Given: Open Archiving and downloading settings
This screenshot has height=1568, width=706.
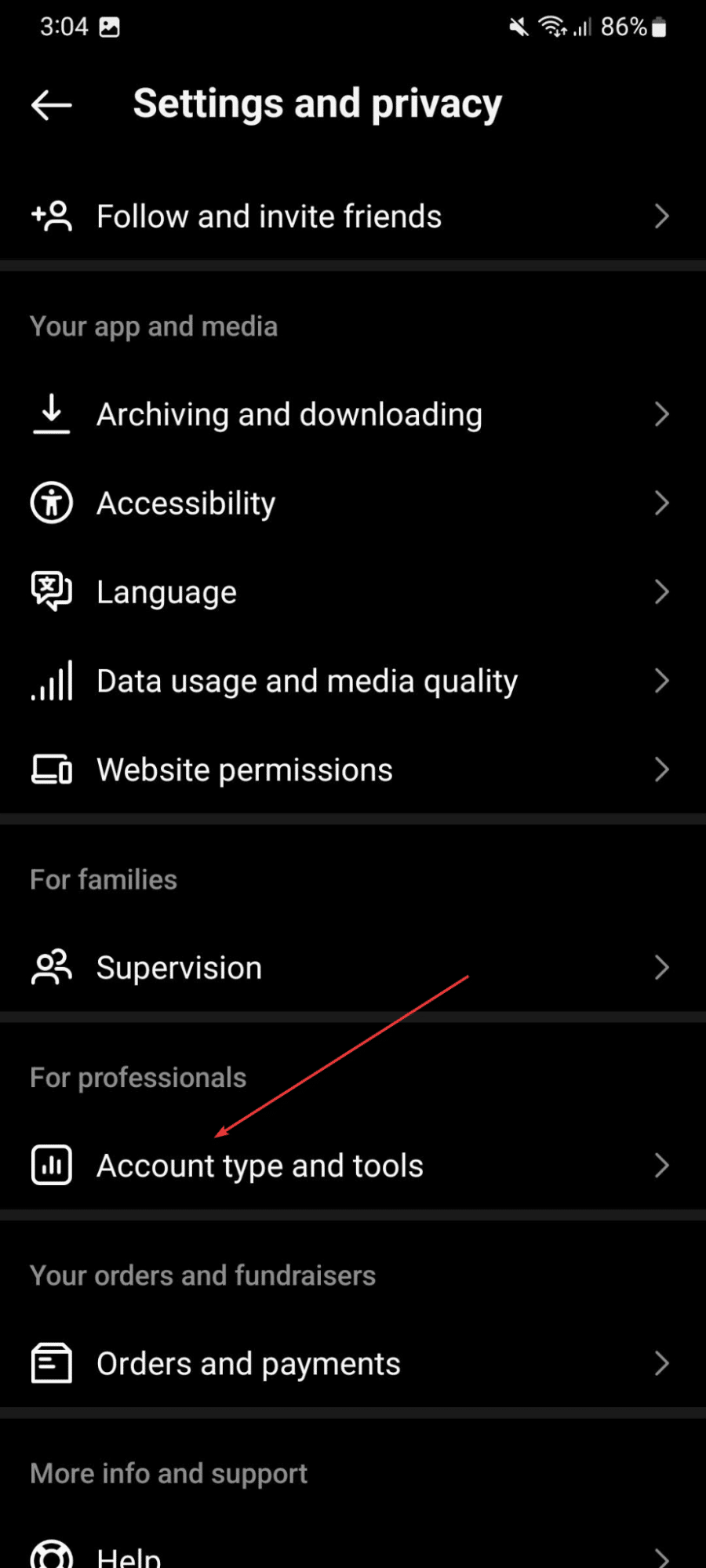Looking at the screenshot, I should (x=353, y=414).
